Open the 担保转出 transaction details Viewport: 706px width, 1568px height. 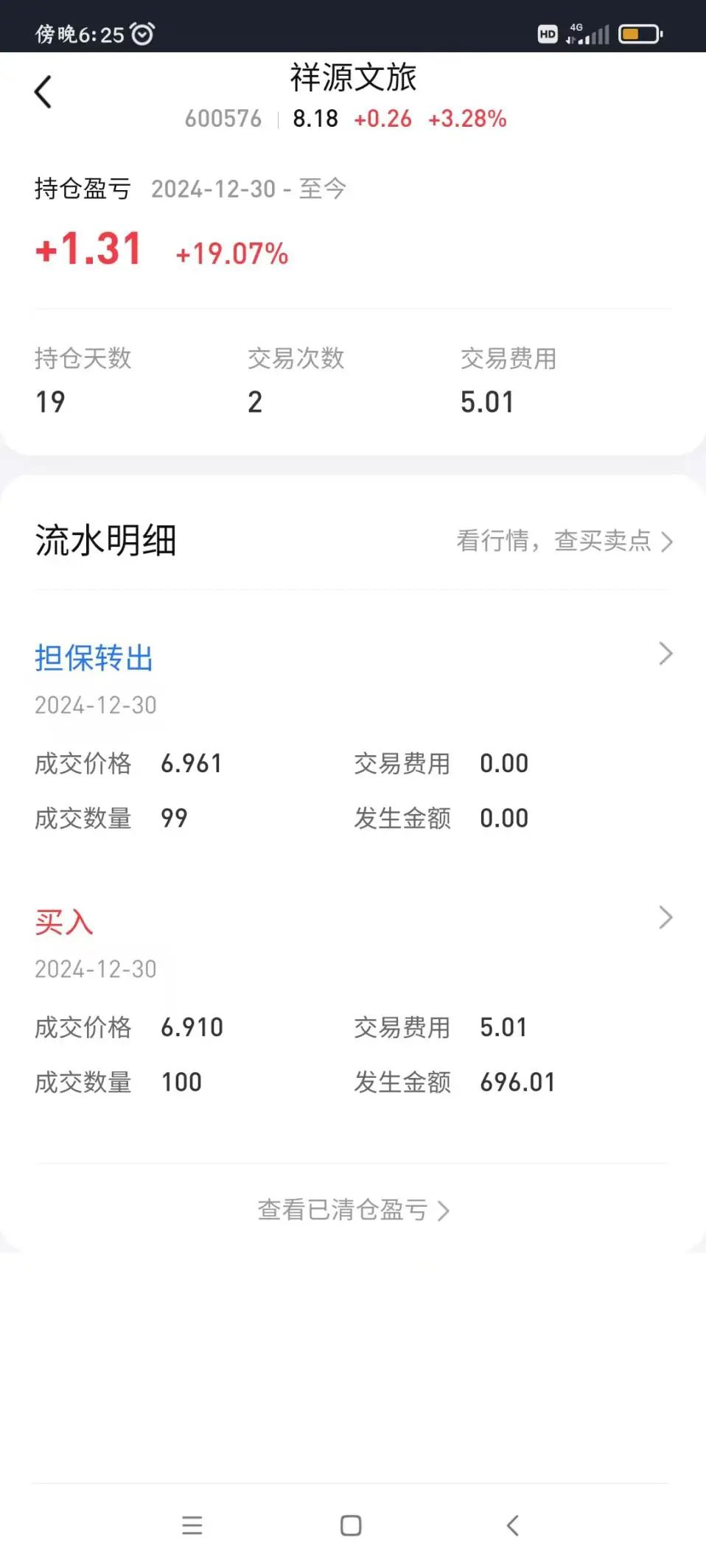665,654
